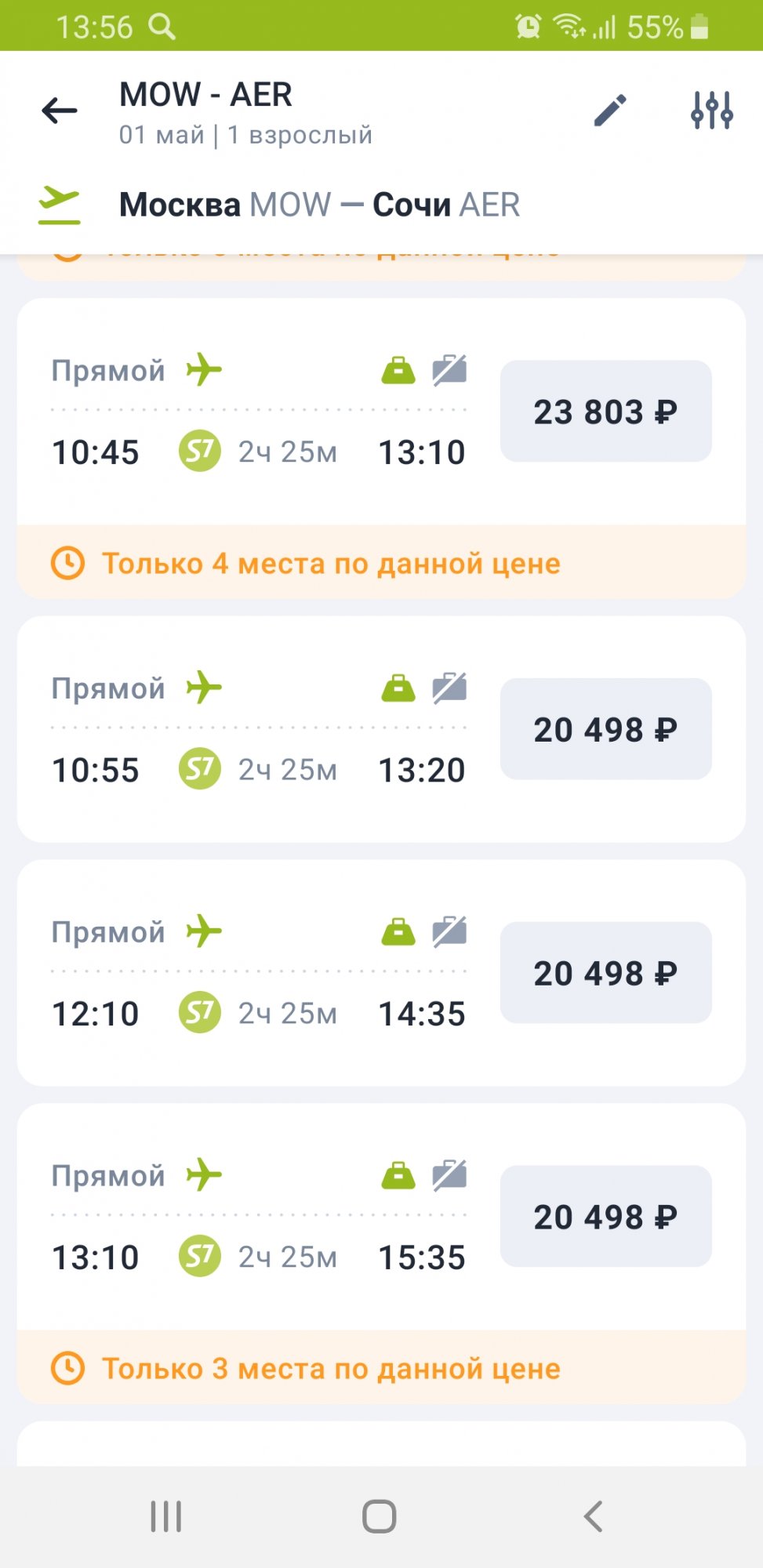Click the pencil edit search icon
Image resolution: width=763 pixels, height=1568 pixels.
coord(611,110)
